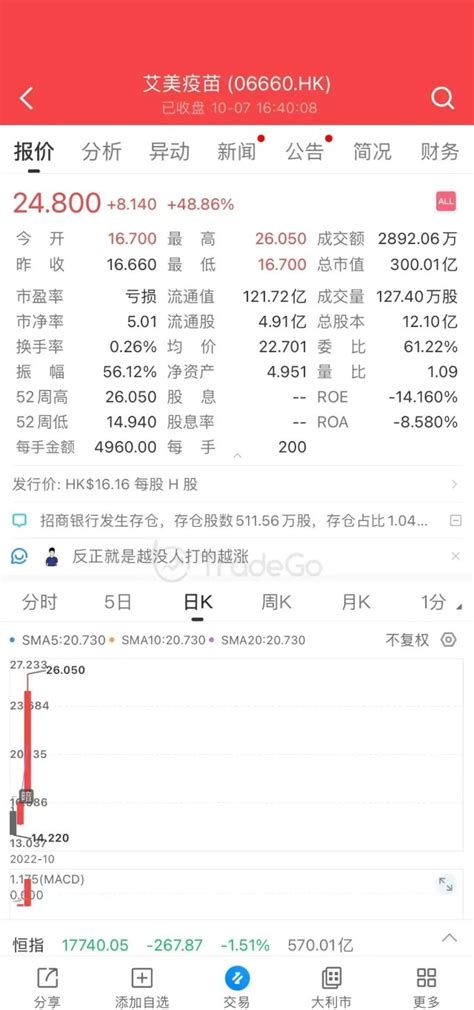Viewport: 474px width, 1010px height.
Task: Select the 财务 tab
Action: (x=440, y=151)
